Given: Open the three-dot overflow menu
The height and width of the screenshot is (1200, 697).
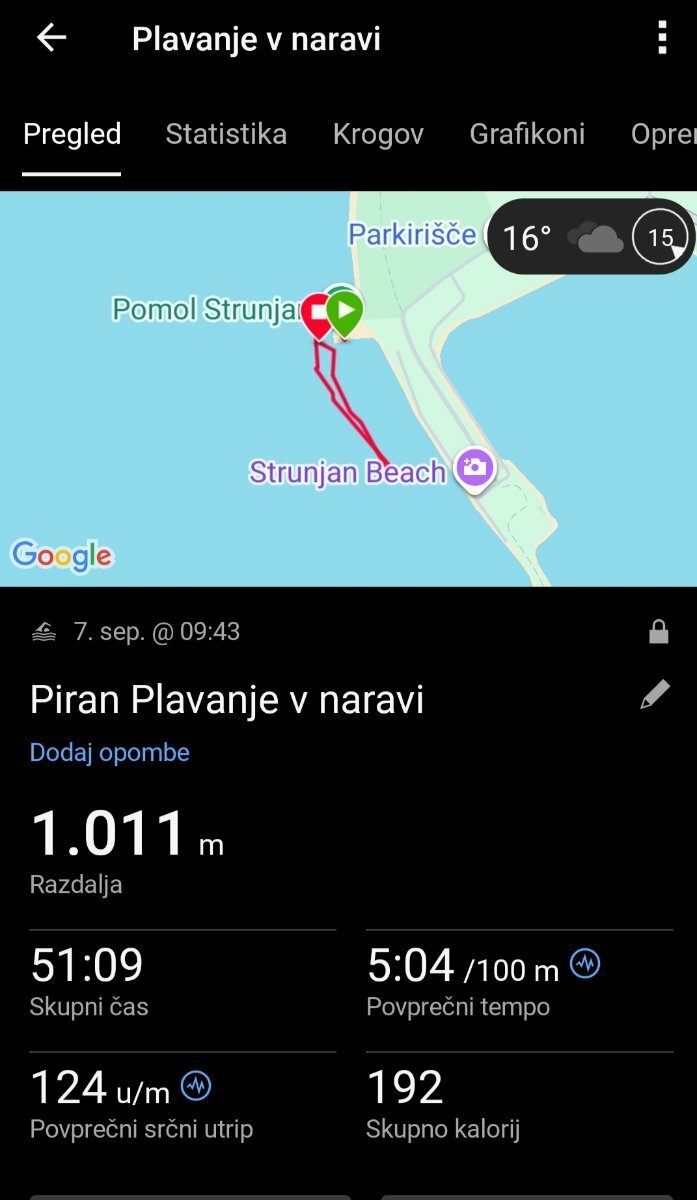Looking at the screenshot, I should 661,39.
